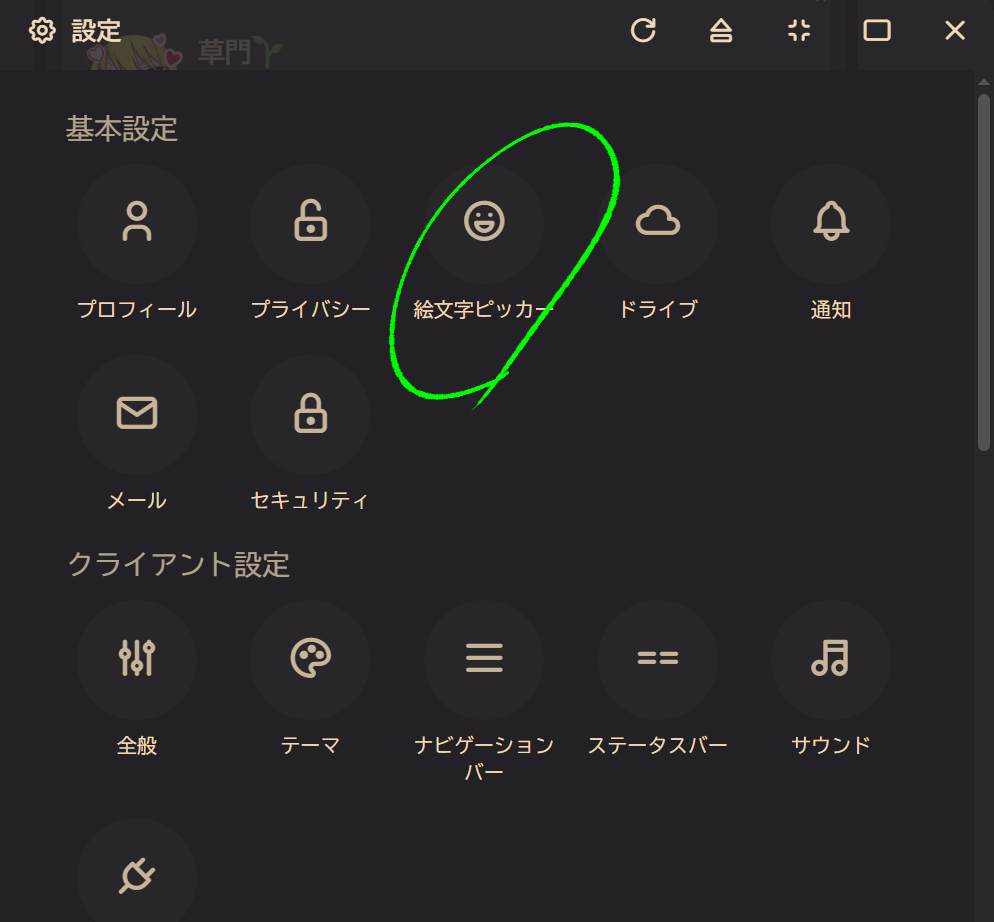Close the settings window
Screen dimensions: 994x922
point(955,30)
